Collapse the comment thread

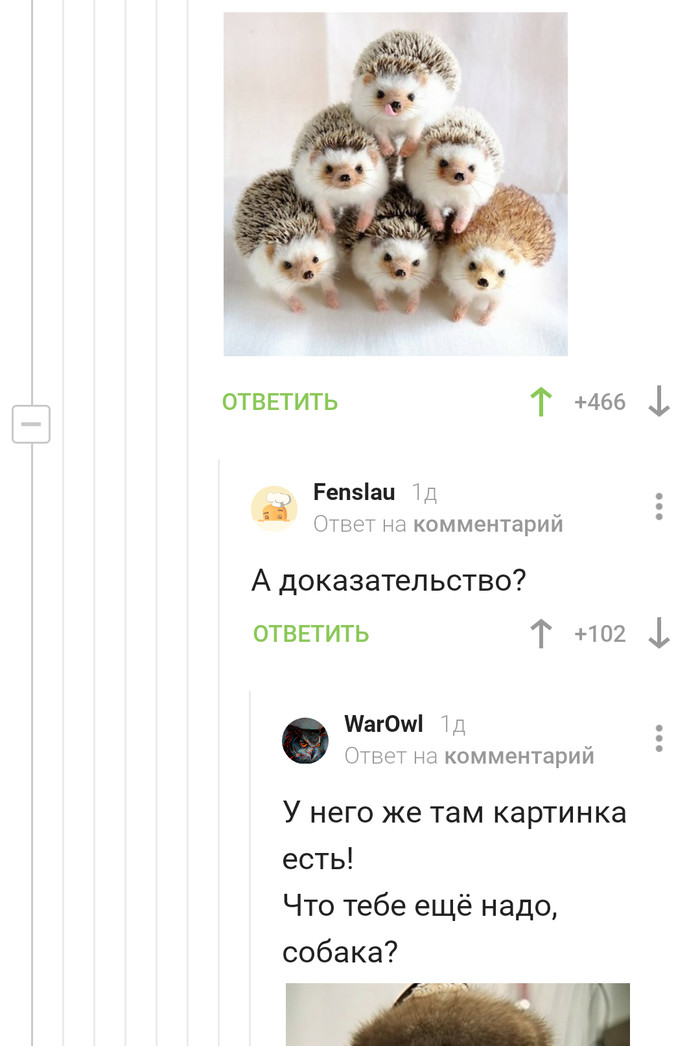click(31, 424)
